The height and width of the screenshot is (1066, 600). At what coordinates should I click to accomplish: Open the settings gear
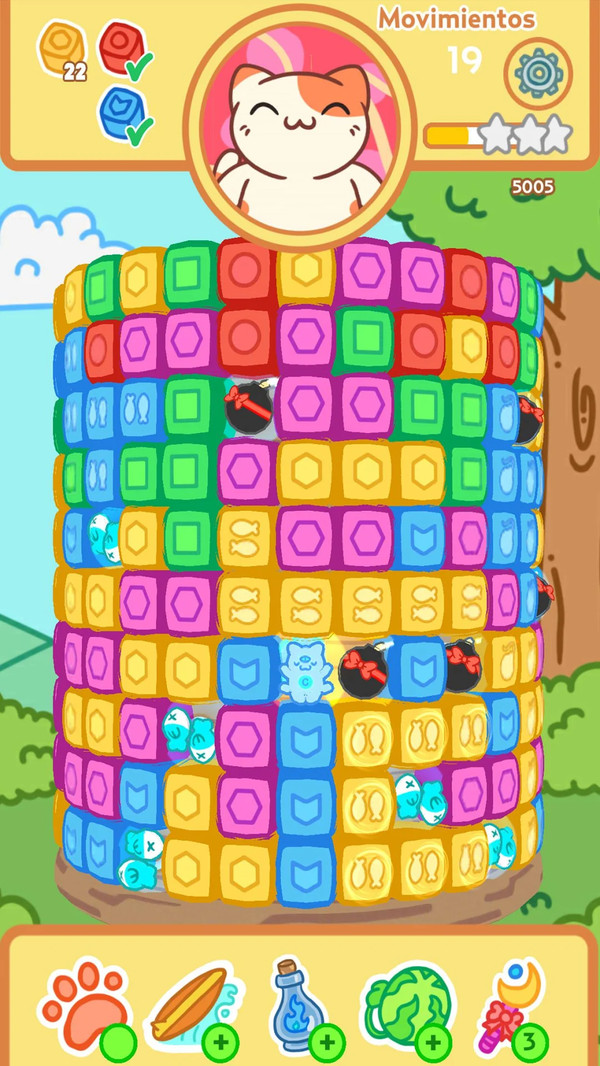[x=538, y=73]
